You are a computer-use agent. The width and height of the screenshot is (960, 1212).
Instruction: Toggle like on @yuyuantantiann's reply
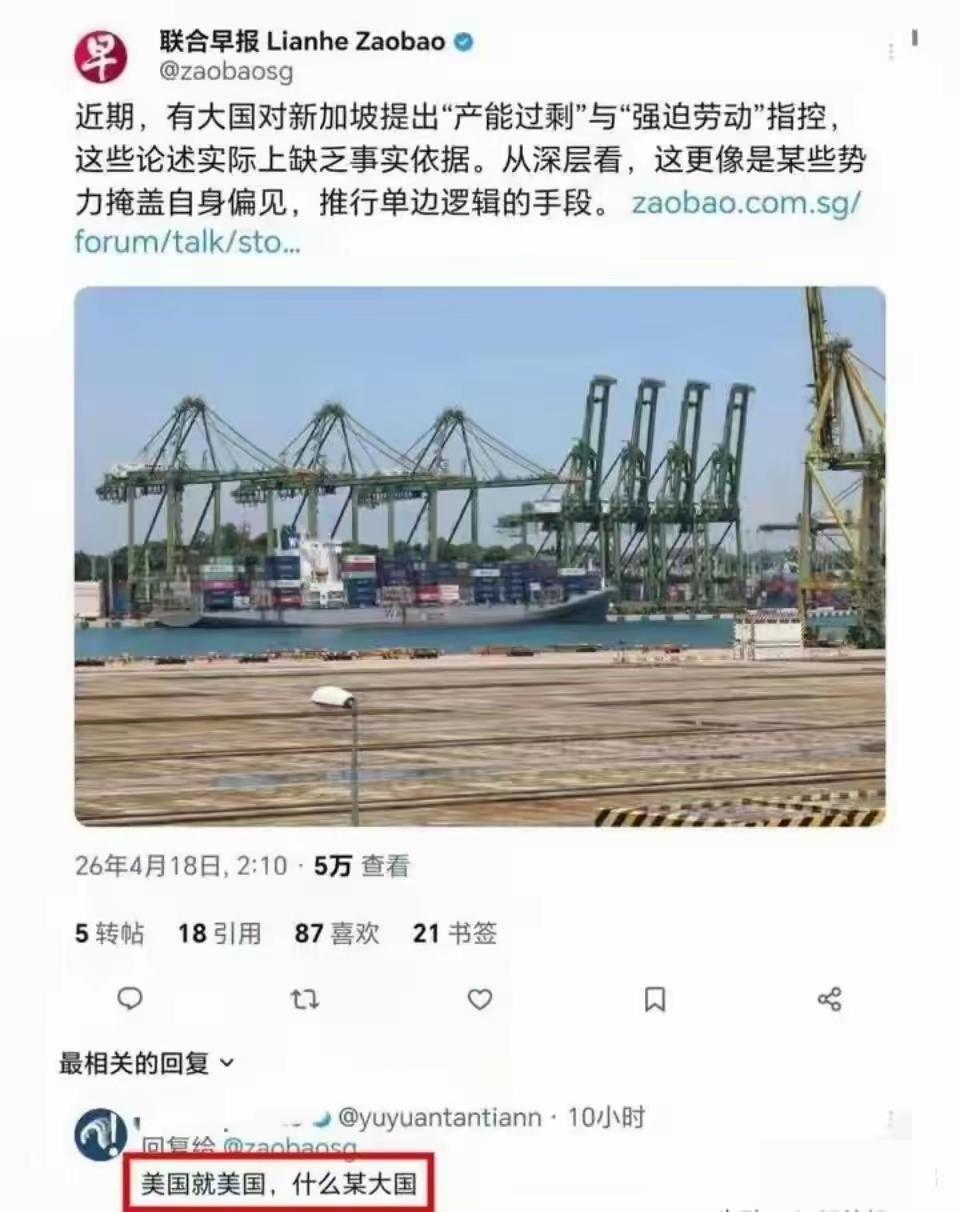click(x=480, y=1205)
